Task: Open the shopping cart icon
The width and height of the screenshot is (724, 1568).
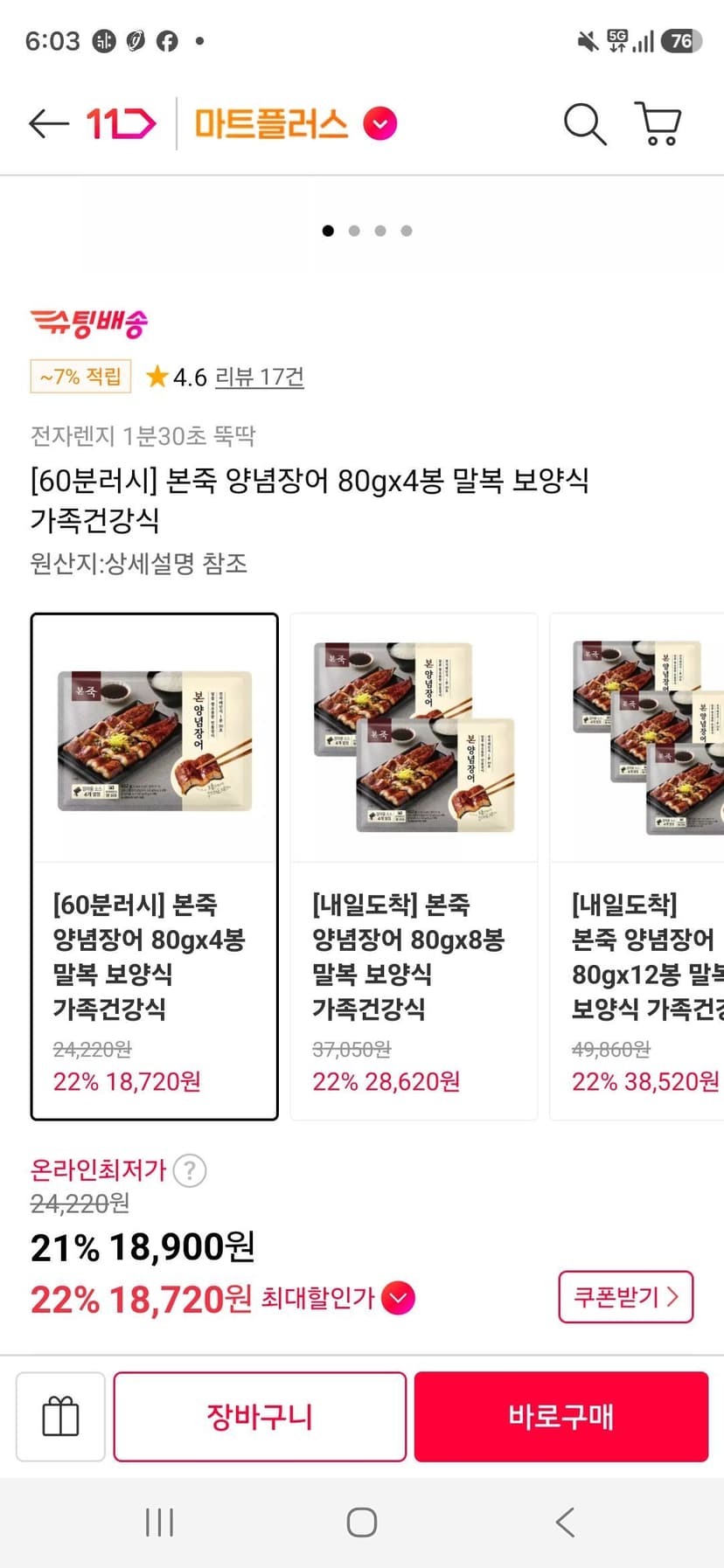Action: [658, 124]
